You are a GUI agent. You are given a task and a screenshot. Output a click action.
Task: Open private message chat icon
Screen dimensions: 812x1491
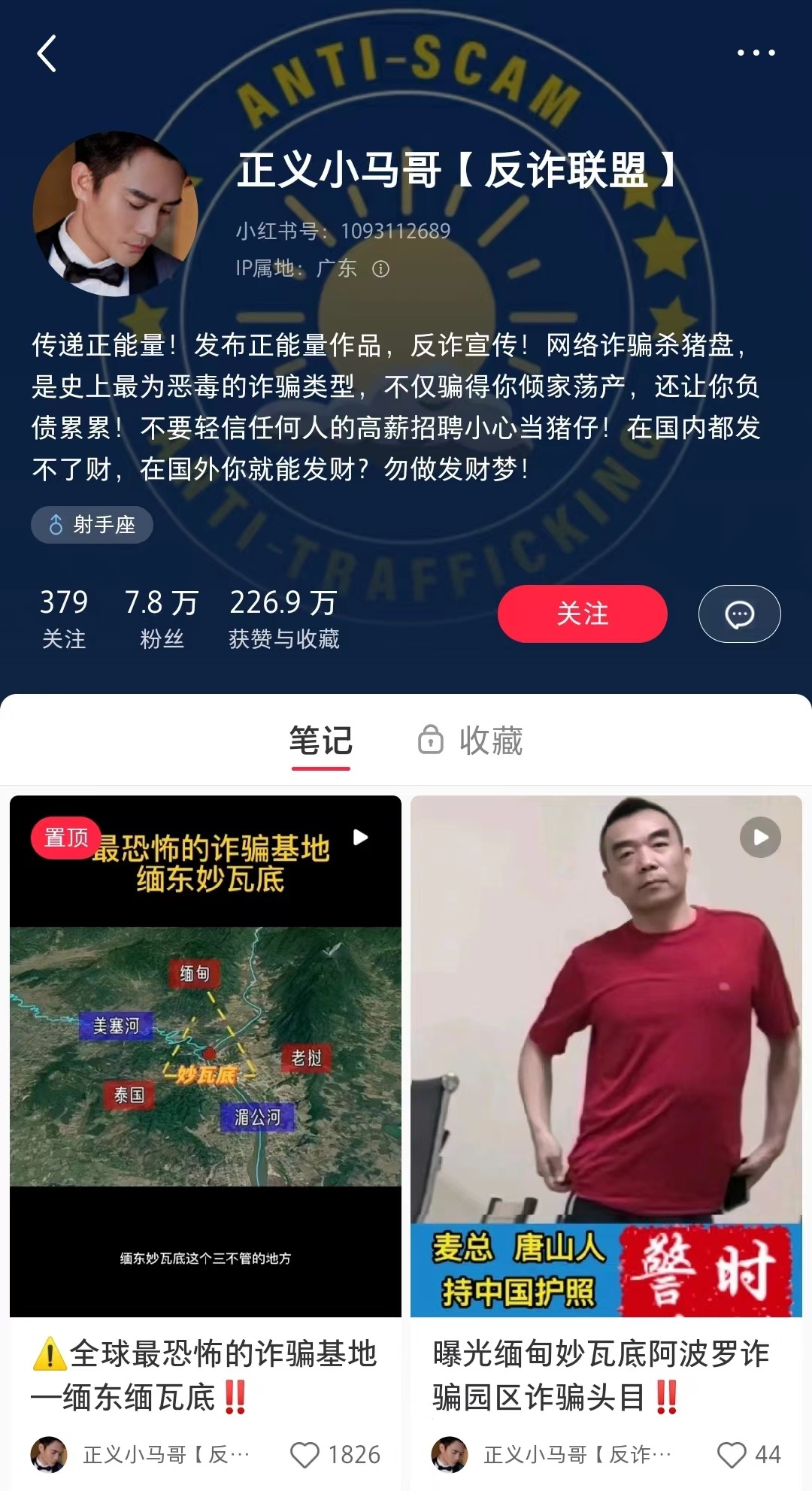[x=739, y=614]
